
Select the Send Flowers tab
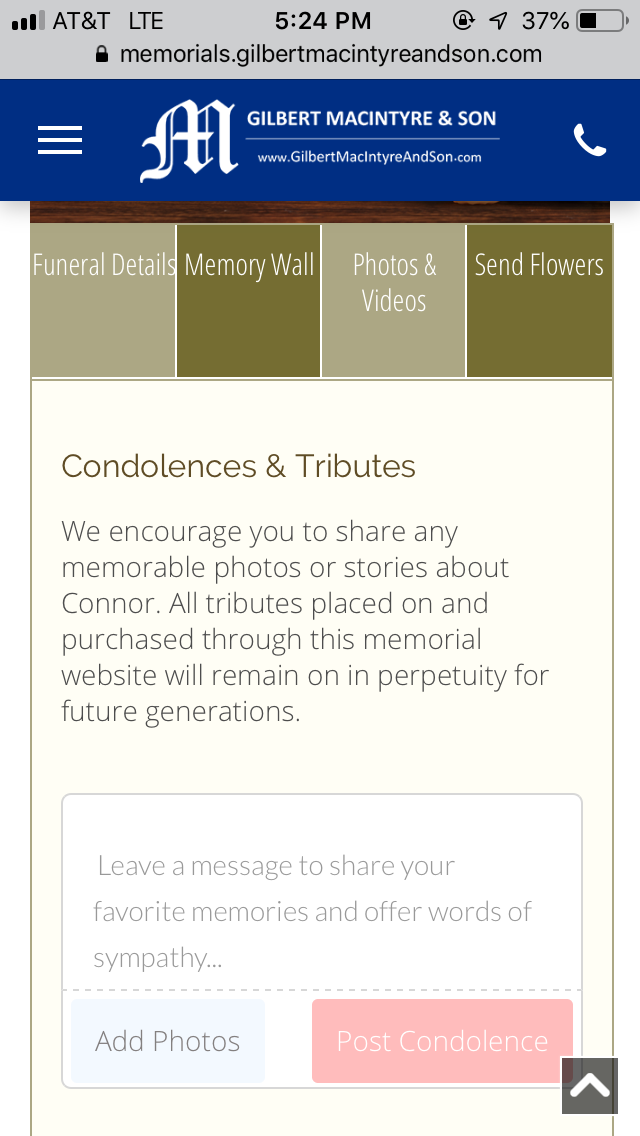coord(539,300)
